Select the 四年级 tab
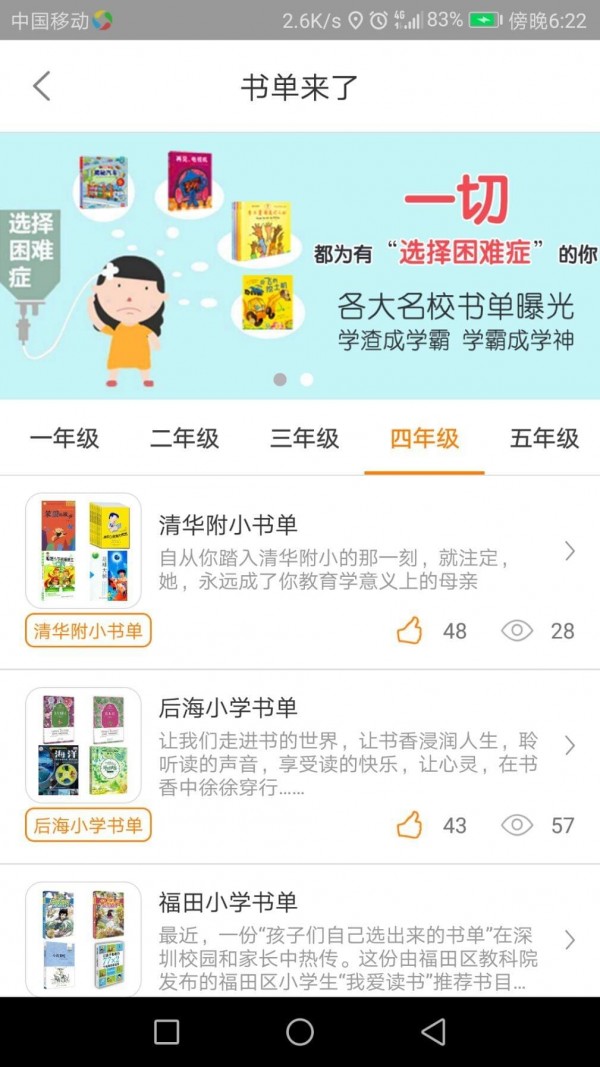This screenshot has width=600, height=1067. tap(424, 438)
